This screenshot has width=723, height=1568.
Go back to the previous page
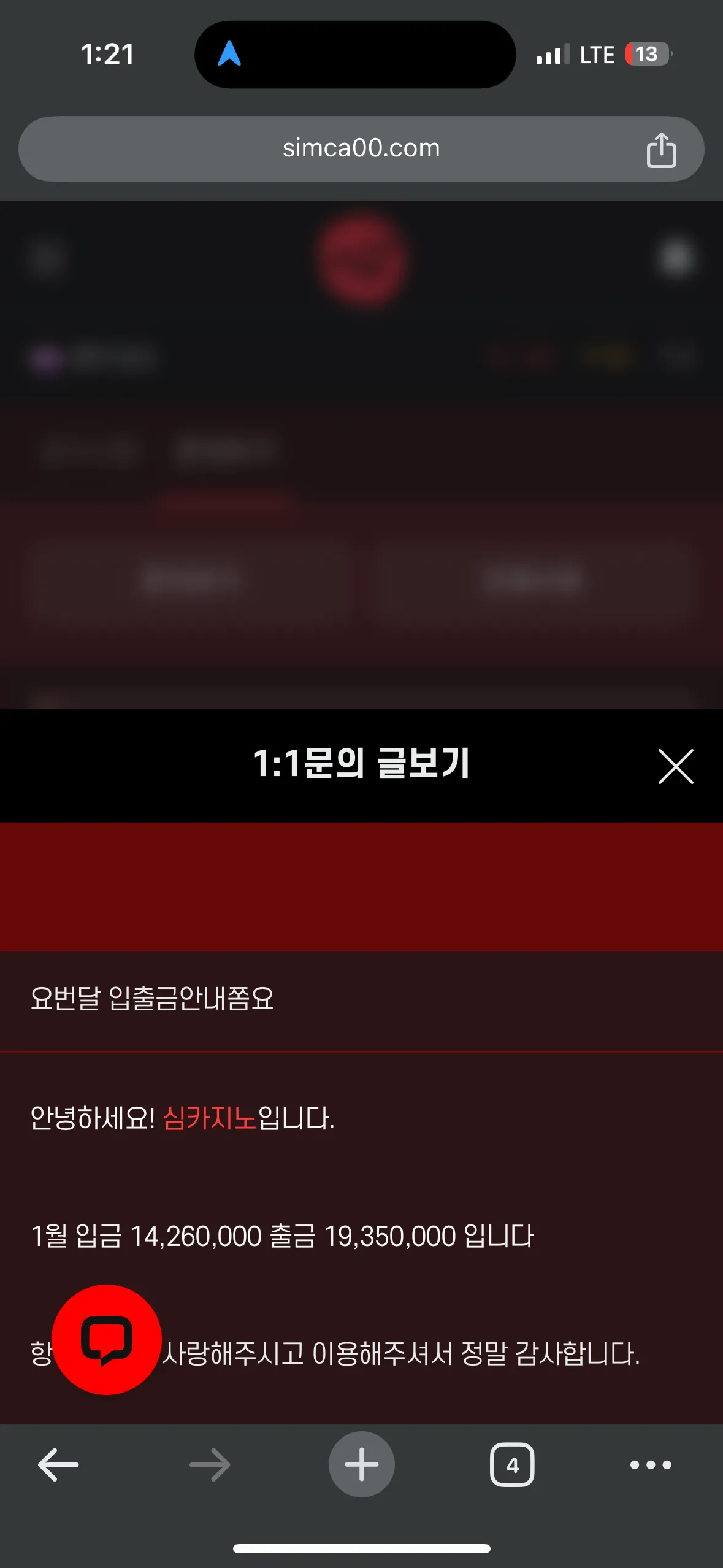pos(58,1465)
